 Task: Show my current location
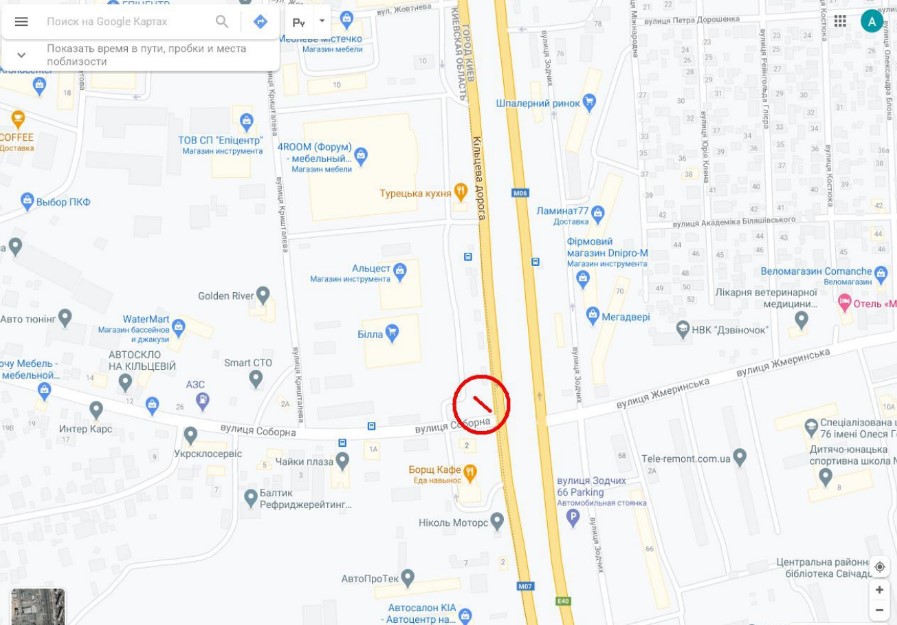click(x=879, y=567)
